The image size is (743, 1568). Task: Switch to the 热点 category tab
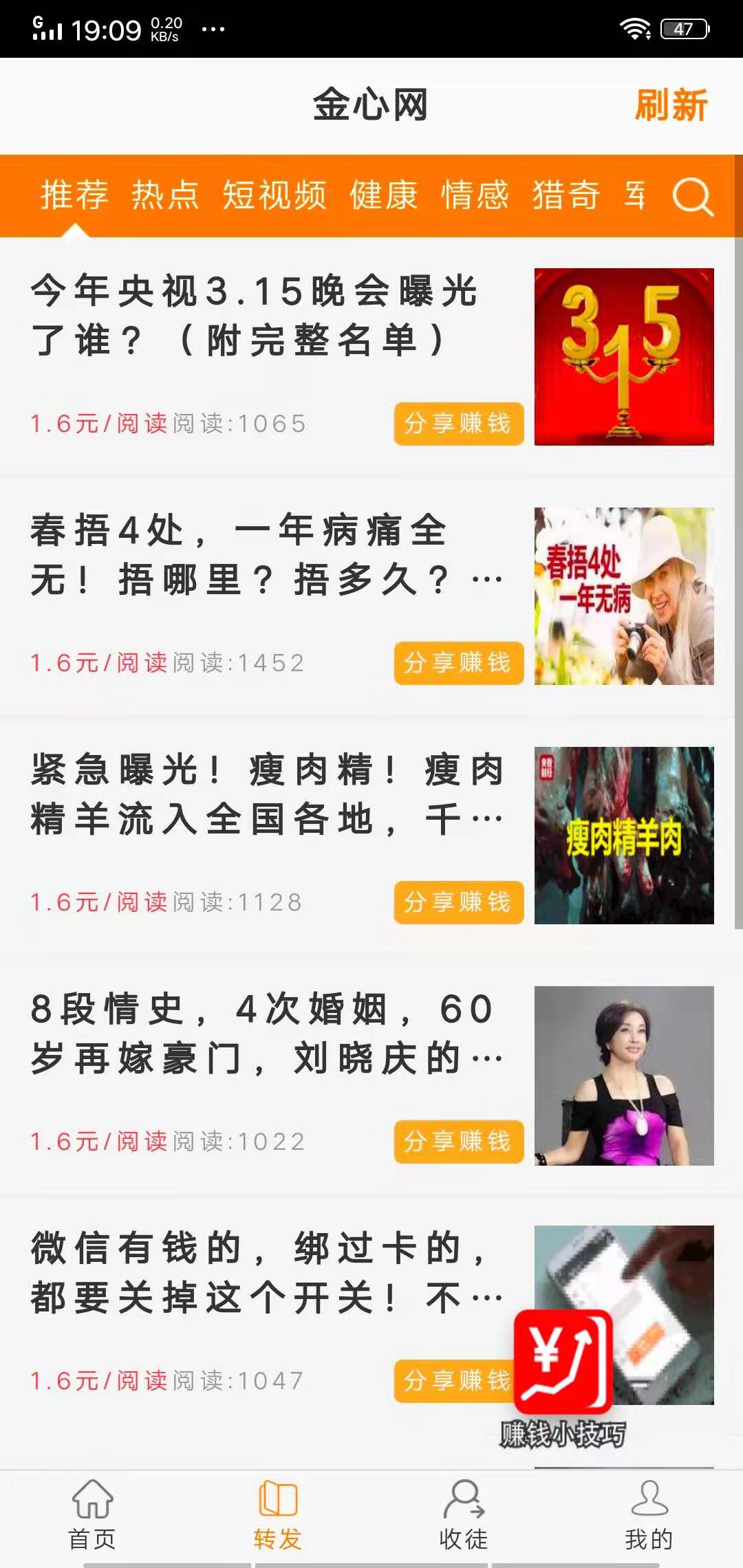pos(165,196)
